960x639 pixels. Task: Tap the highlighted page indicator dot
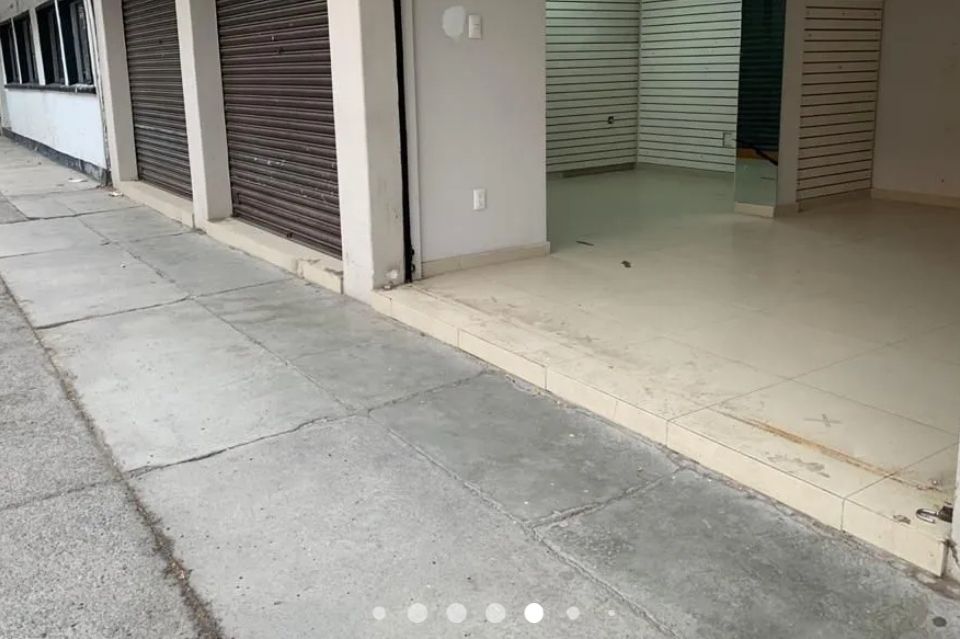click(534, 613)
